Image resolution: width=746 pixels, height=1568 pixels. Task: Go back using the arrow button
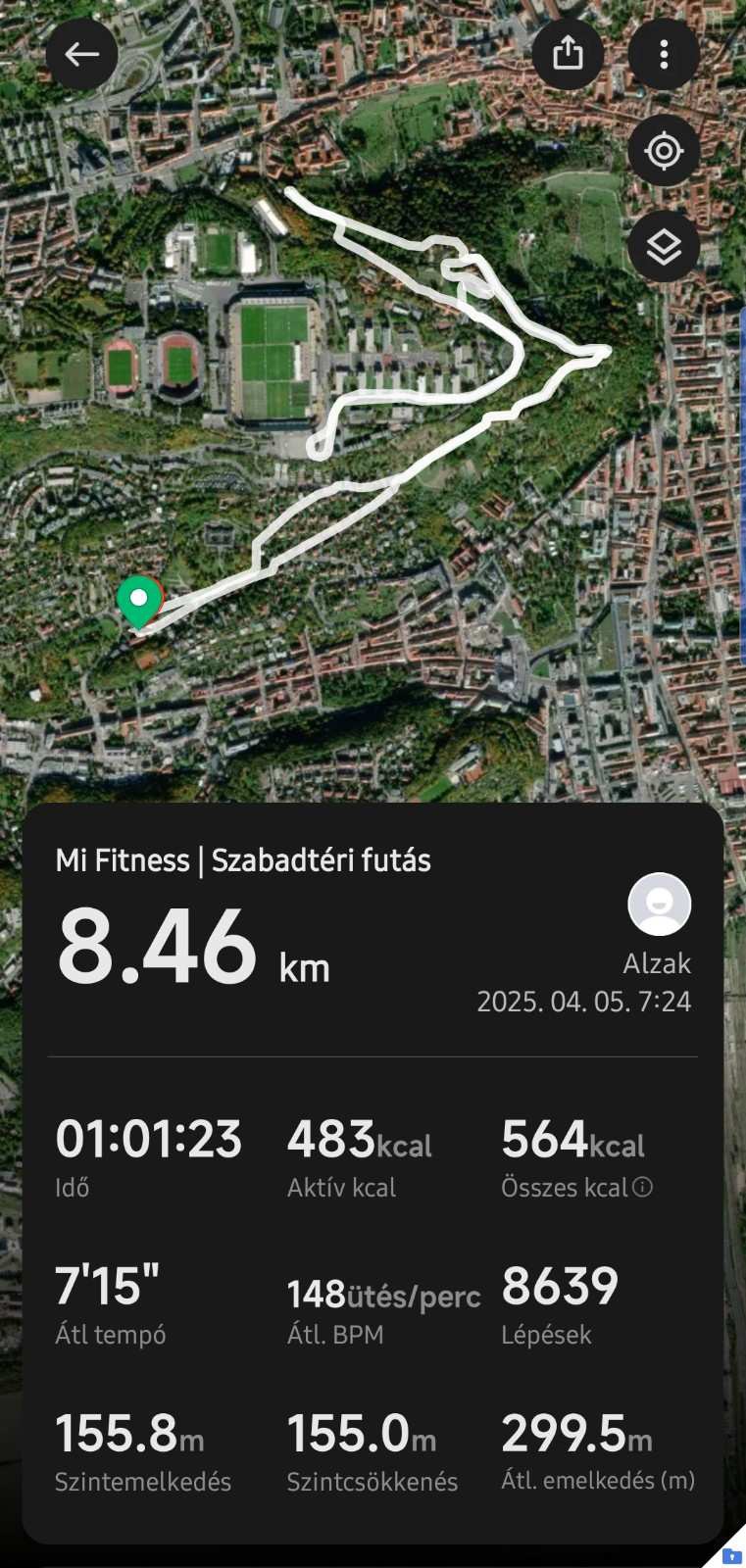[x=81, y=54]
